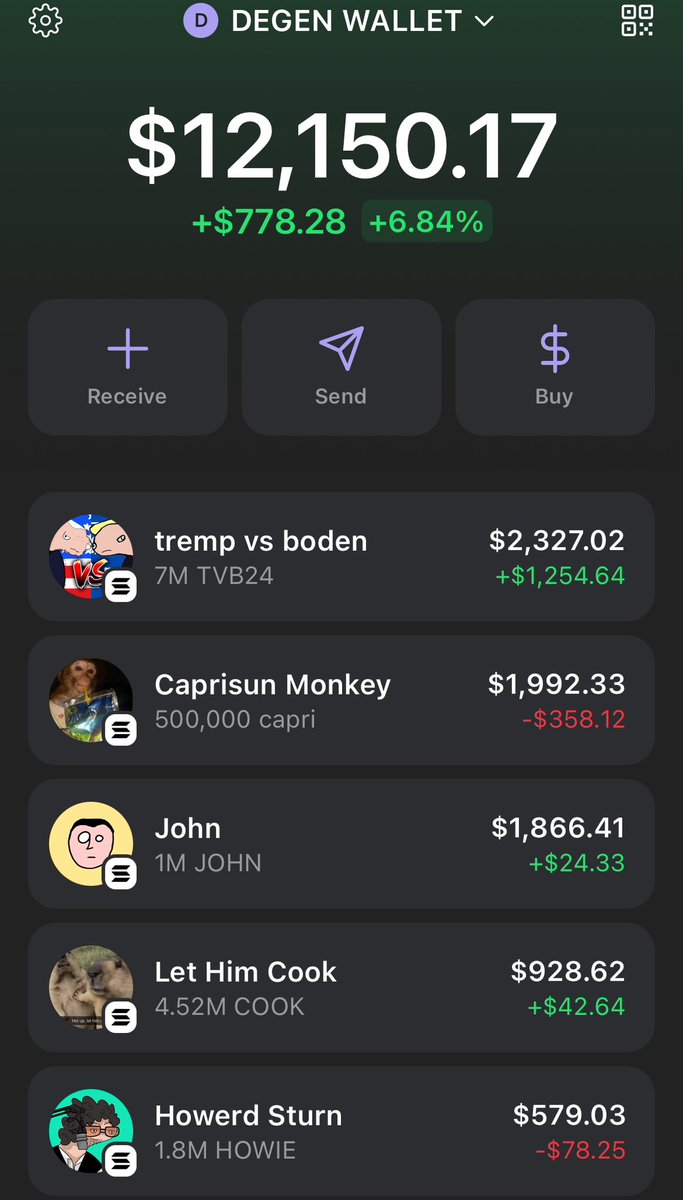Tap the Send button
This screenshot has width=683, height=1200.
pyautogui.click(x=341, y=367)
